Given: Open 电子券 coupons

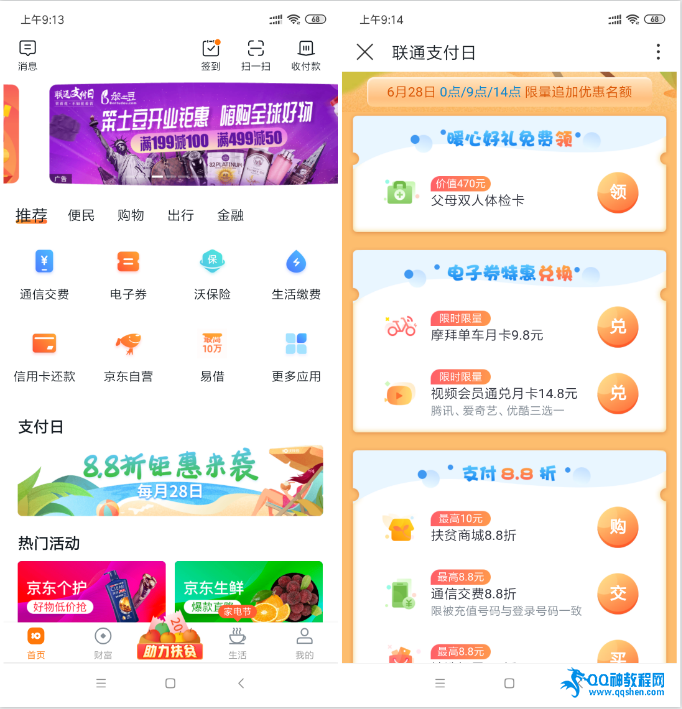Looking at the screenshot, I should [x=128, y=273].
